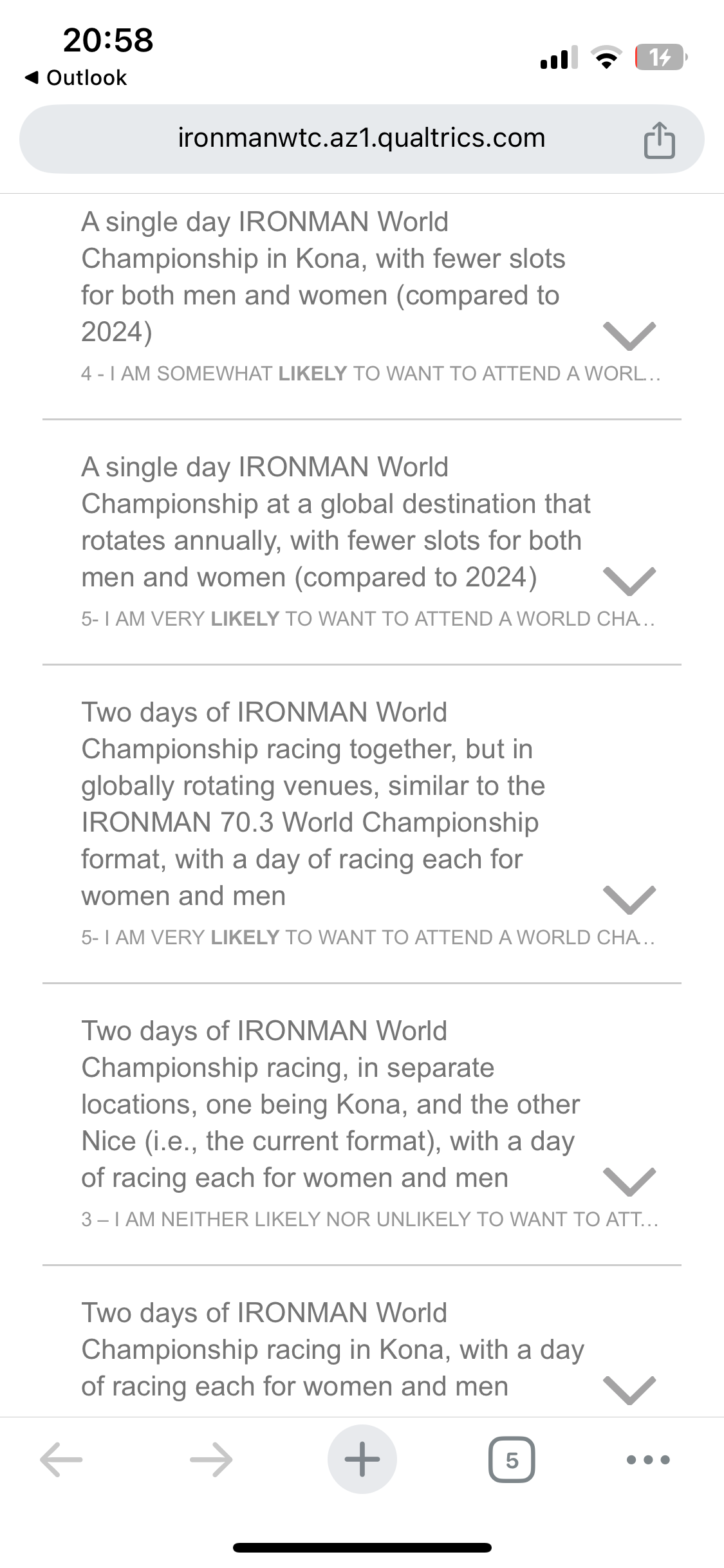The height and width of the screenshot is (1568, 724).
Task: Share the page from the address bar
Action: (659, 140)
